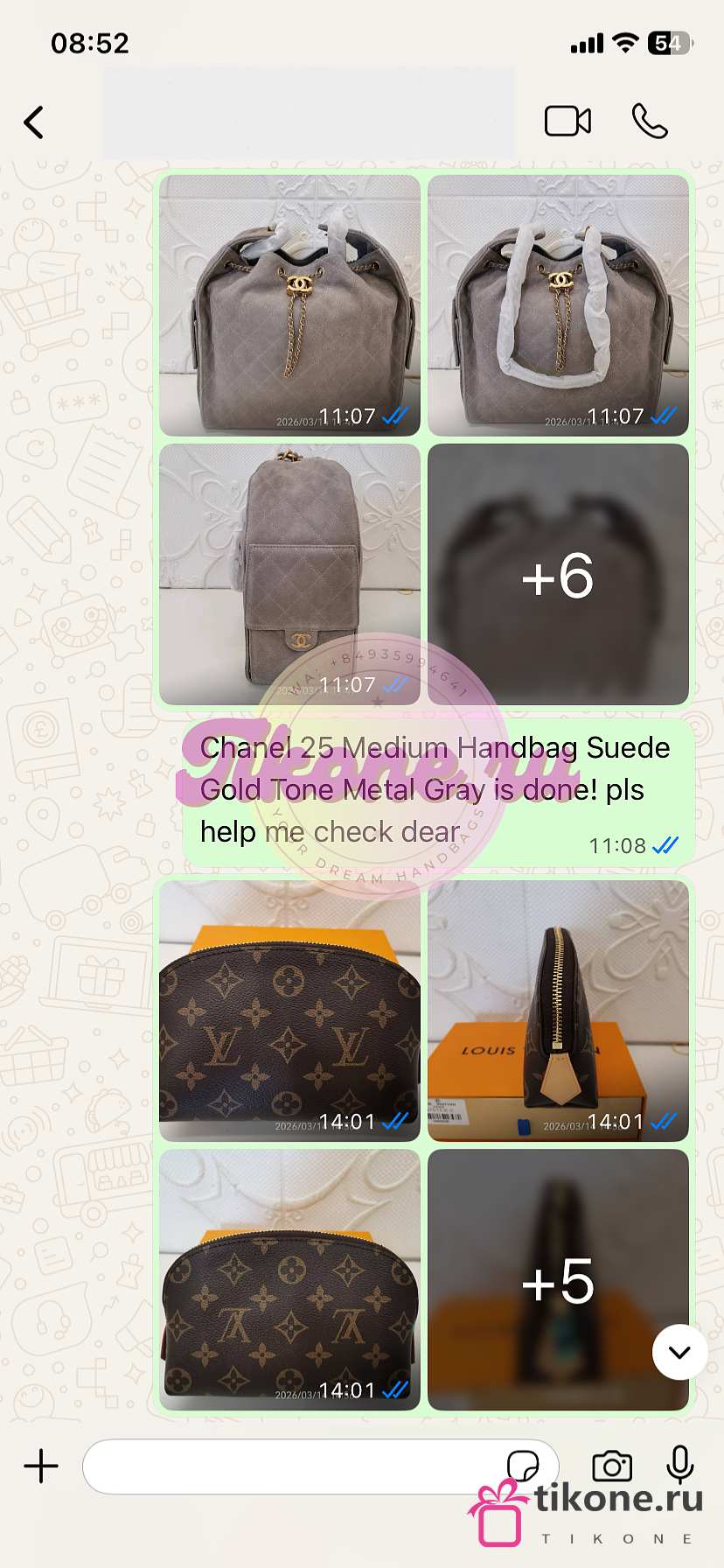Start a video call
Viewport: 724px width, 1568px height.
point(567,122)
